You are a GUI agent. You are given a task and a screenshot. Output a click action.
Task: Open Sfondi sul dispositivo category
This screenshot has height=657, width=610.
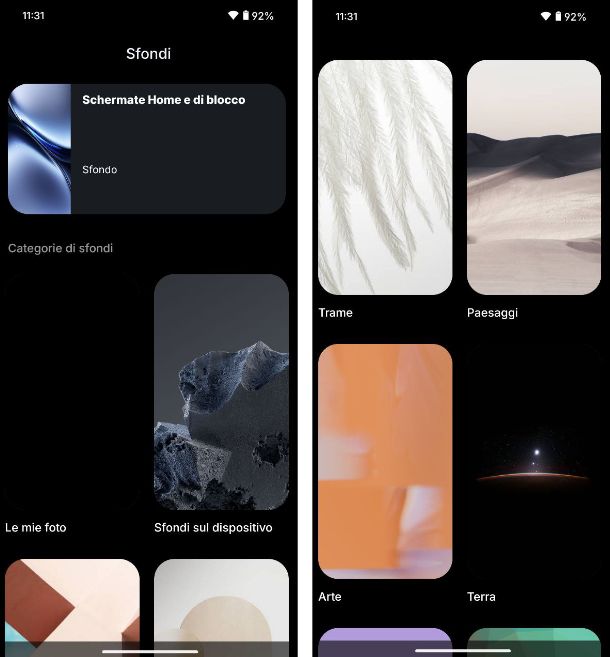coord(221,392)
